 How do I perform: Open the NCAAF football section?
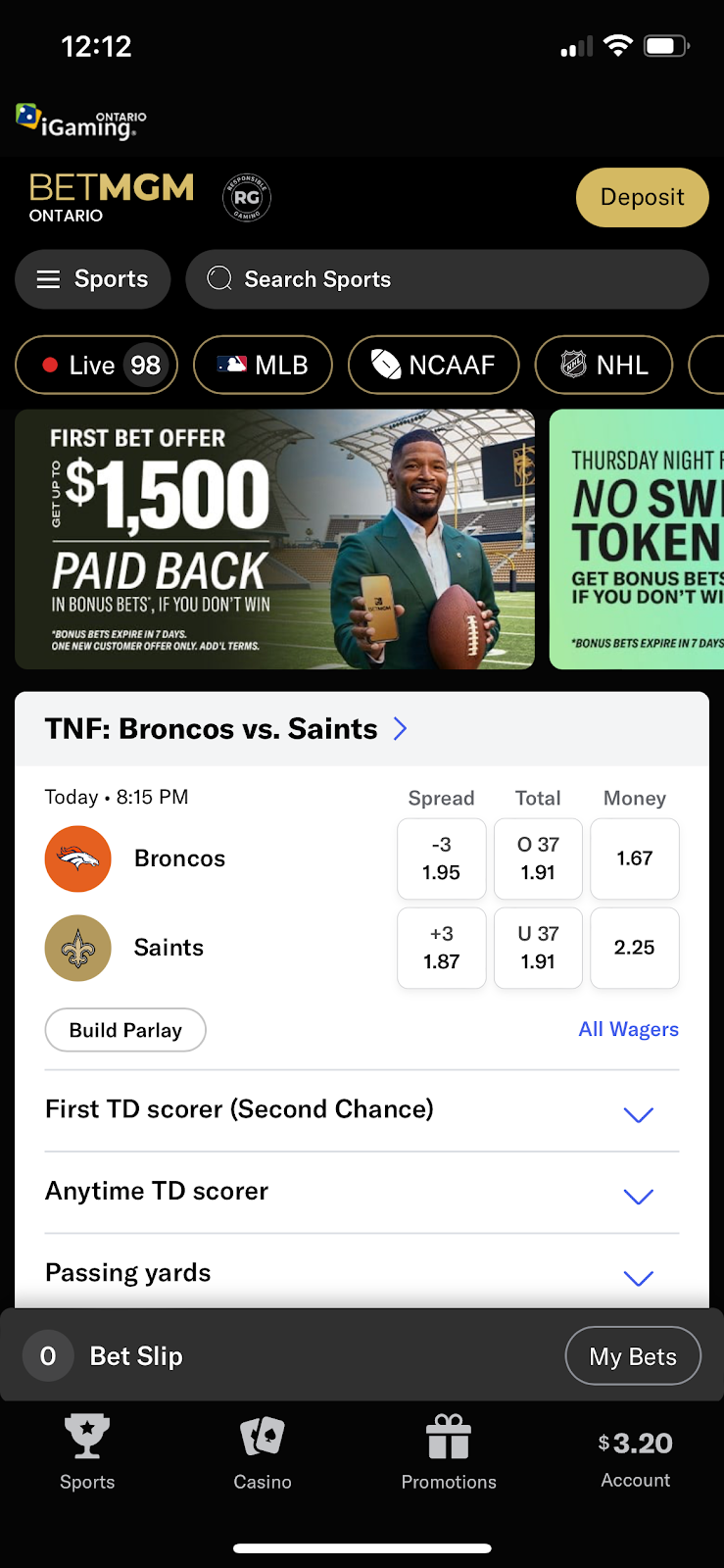coord(433,365)
